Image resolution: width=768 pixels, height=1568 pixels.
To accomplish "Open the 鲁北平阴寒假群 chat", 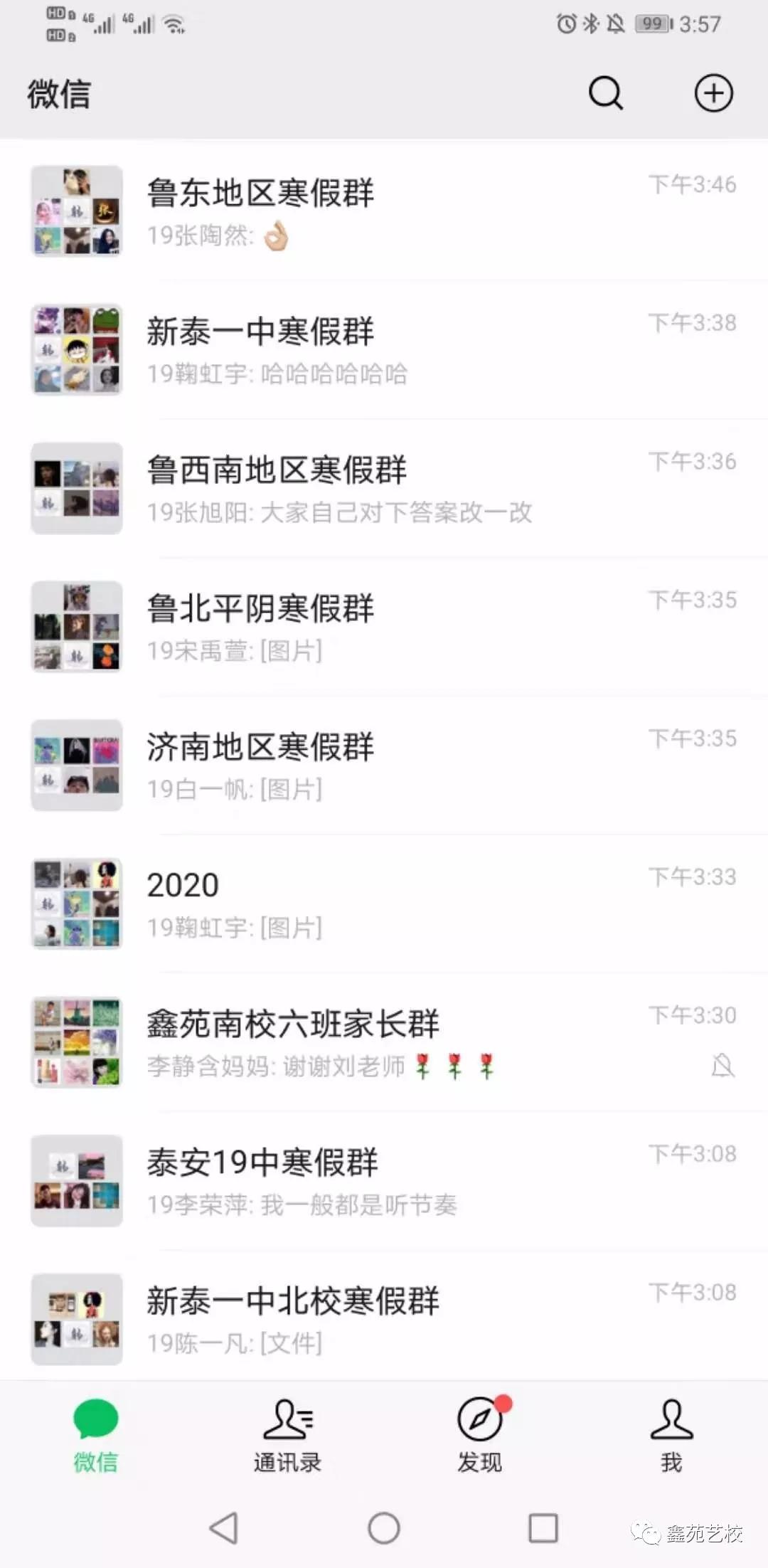I will [x=384, y=627].
